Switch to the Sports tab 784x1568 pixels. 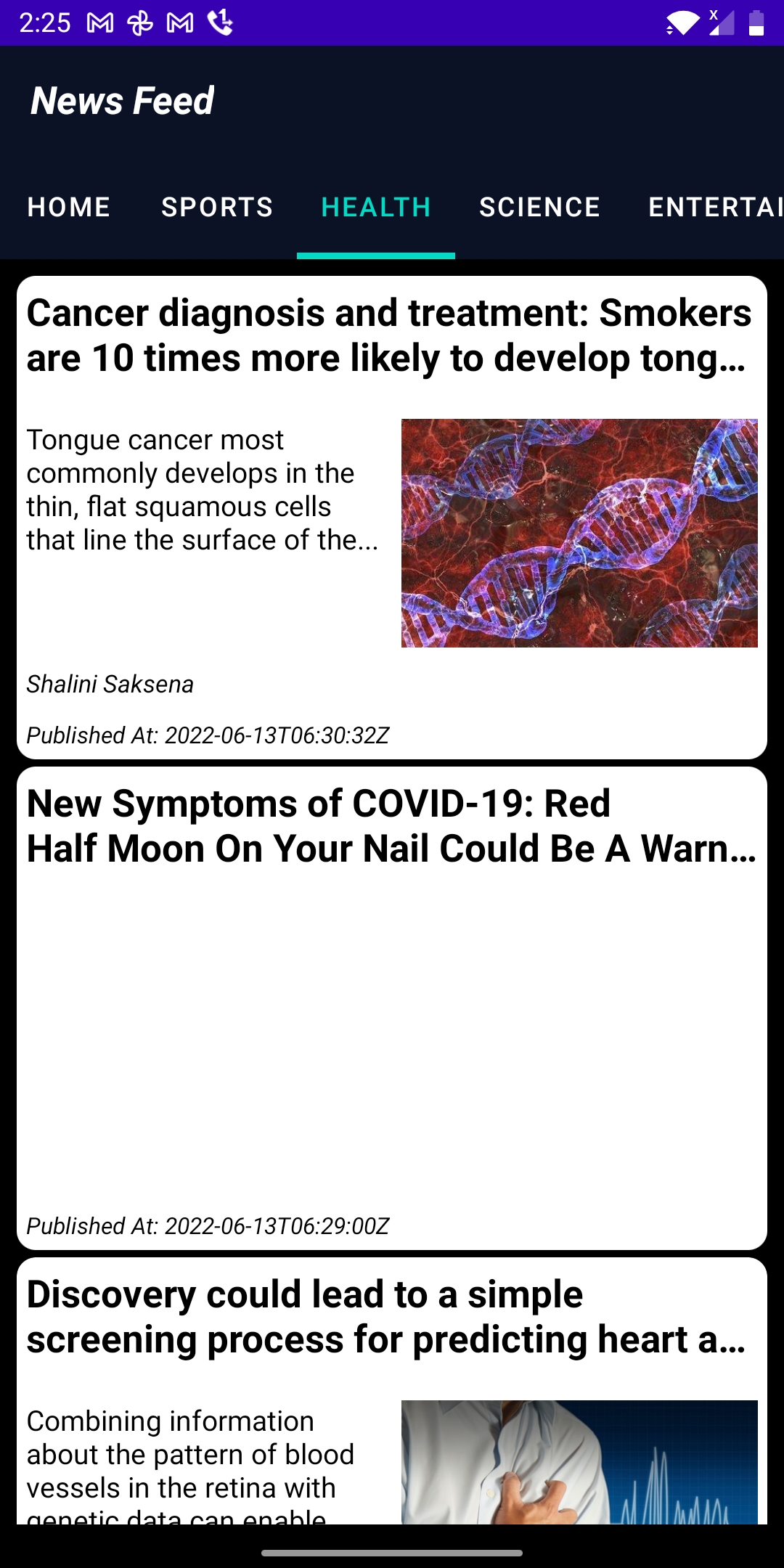pyautogui.click(x=217, y=208)
